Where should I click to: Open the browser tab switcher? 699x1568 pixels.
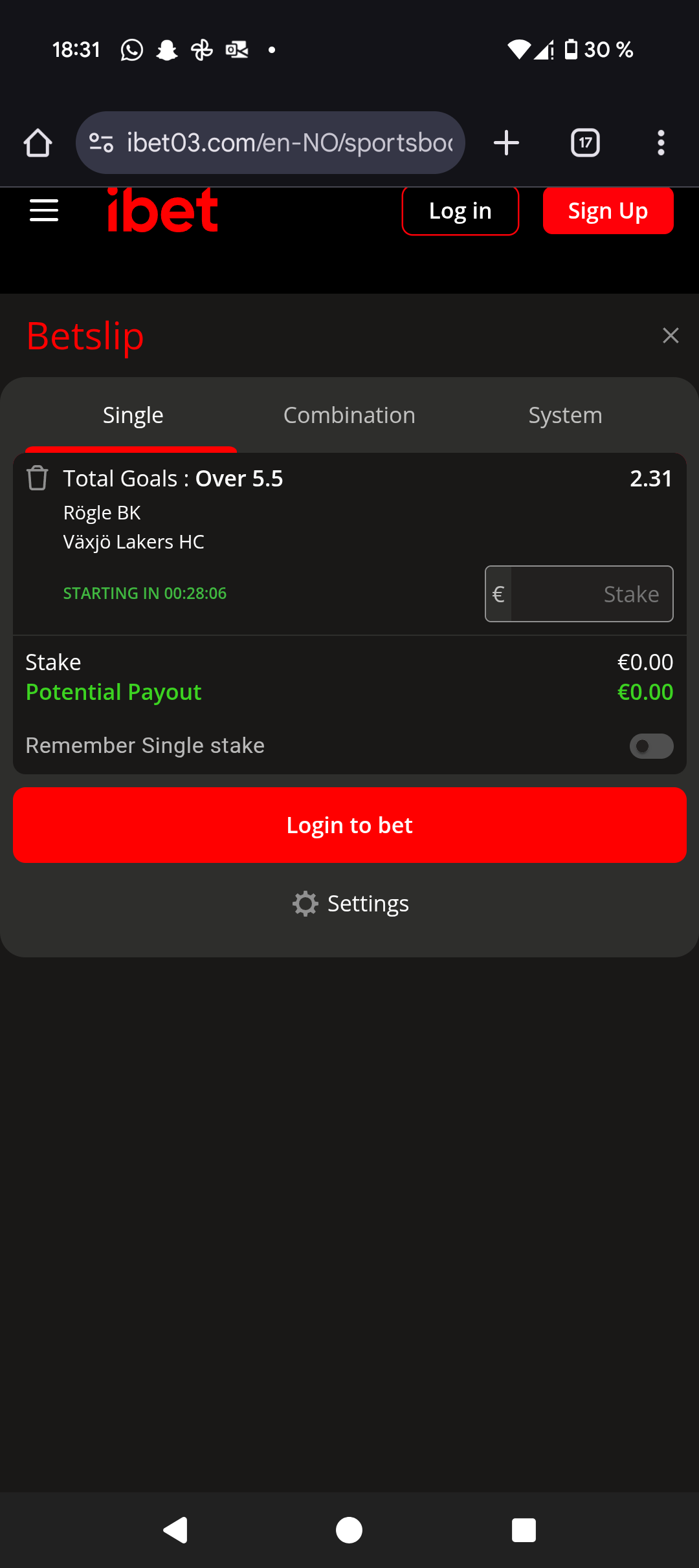pos(585,142)
